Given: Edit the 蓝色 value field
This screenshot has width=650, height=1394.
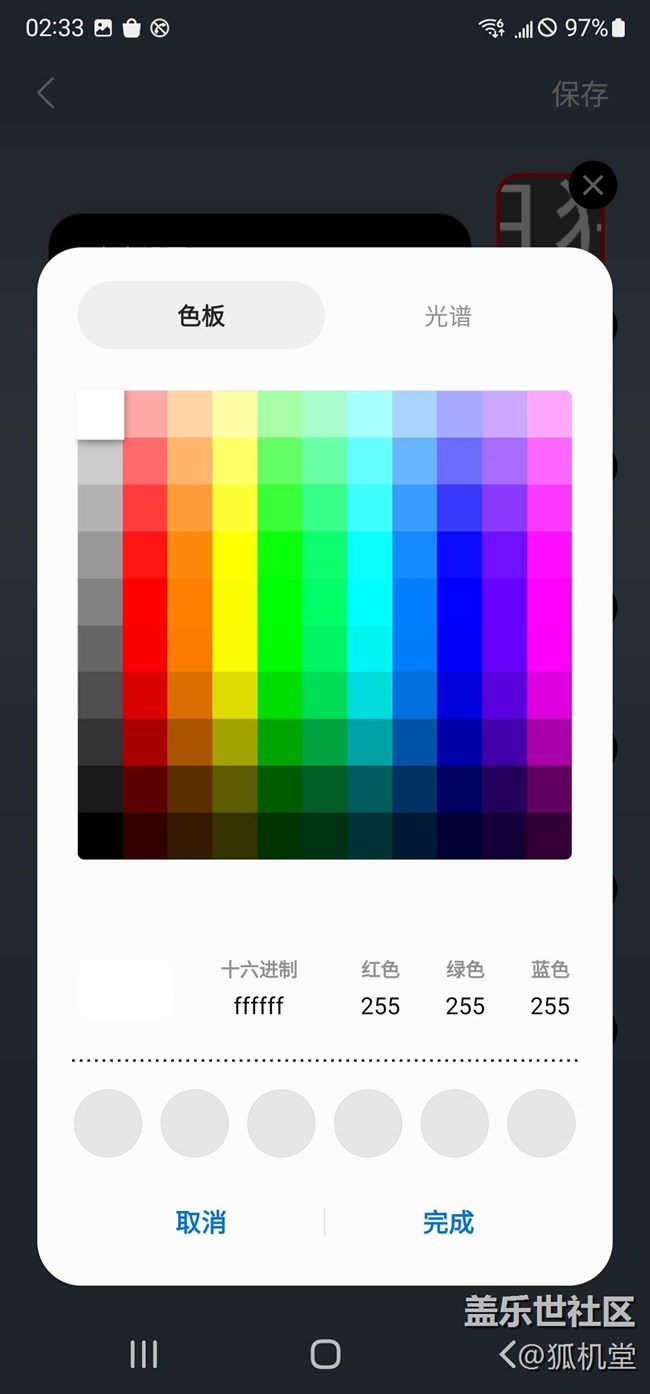Looking at the screenshot, I should (x=550, y=1006).
